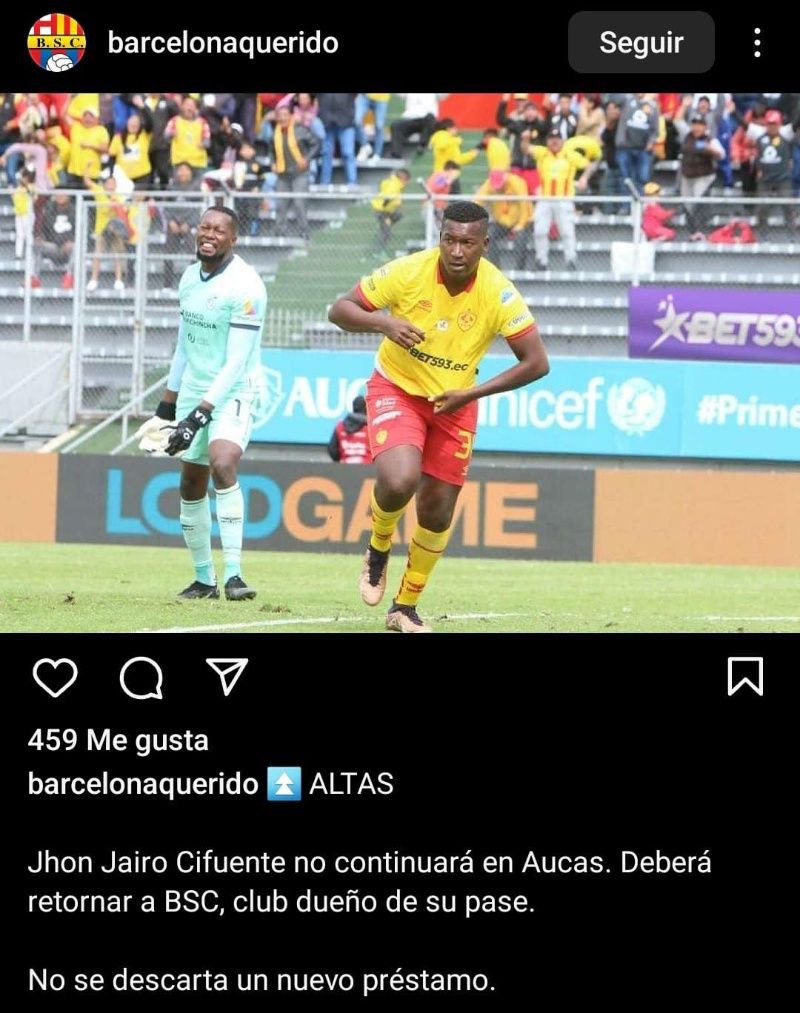The image size is (800, 1013).
Task: Follow the account with Seguir
Action: click(641, 43)
